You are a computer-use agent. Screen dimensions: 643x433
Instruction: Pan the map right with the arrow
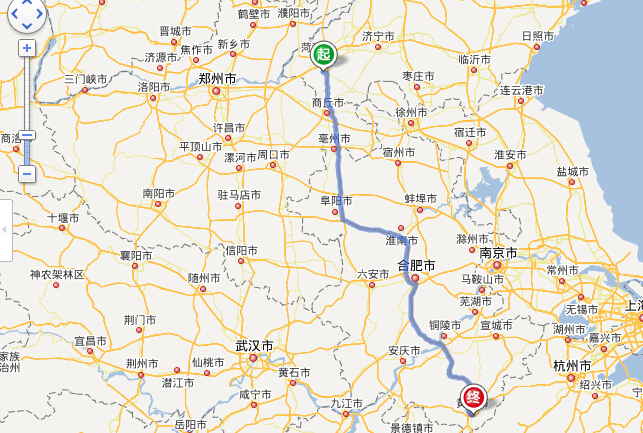point(41,16)
